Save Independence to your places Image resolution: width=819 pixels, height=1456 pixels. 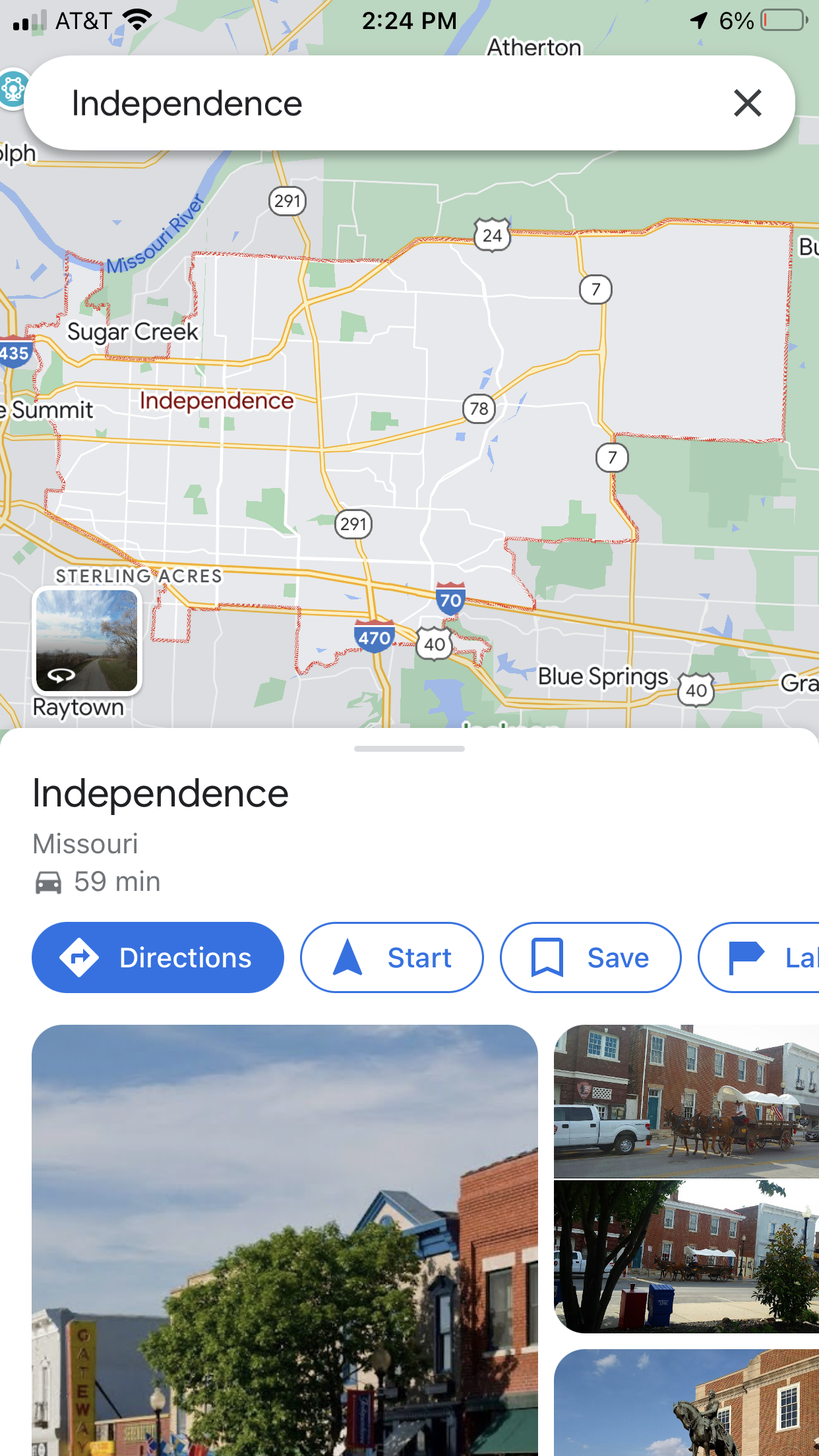click(x=590, y=957)
